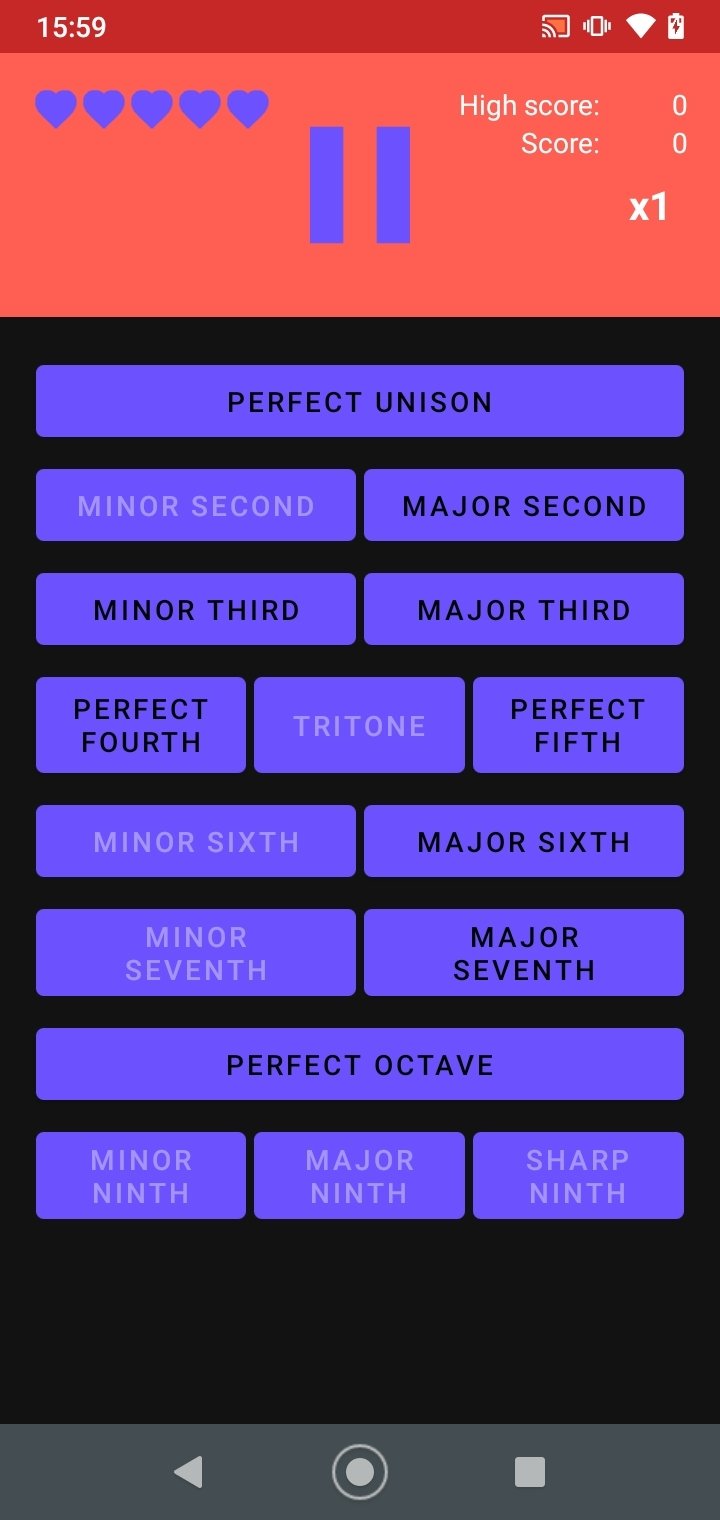Answer with Major Seventh
720x1520 pixels.
tap(523, 953)
